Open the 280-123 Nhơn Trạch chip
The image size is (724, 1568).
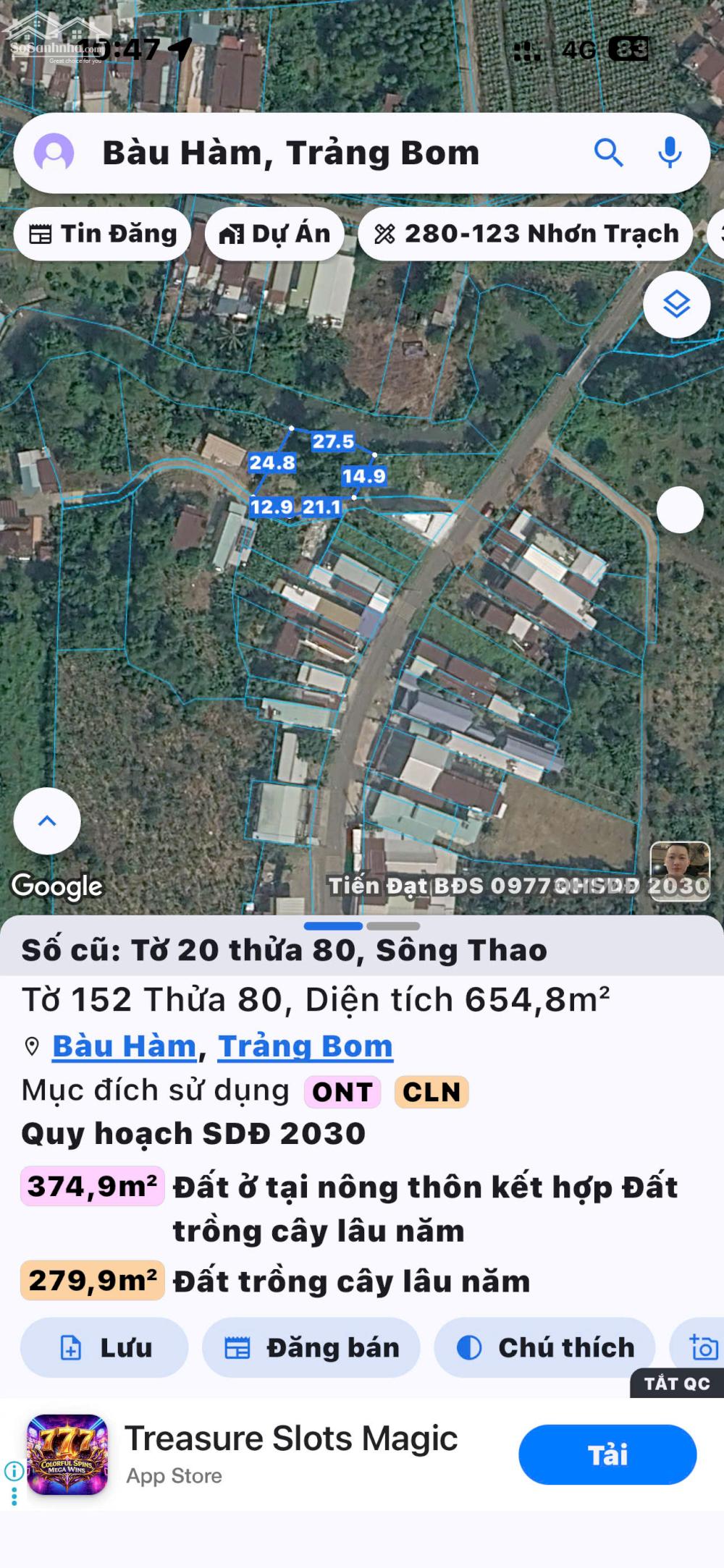pos(526,234)
